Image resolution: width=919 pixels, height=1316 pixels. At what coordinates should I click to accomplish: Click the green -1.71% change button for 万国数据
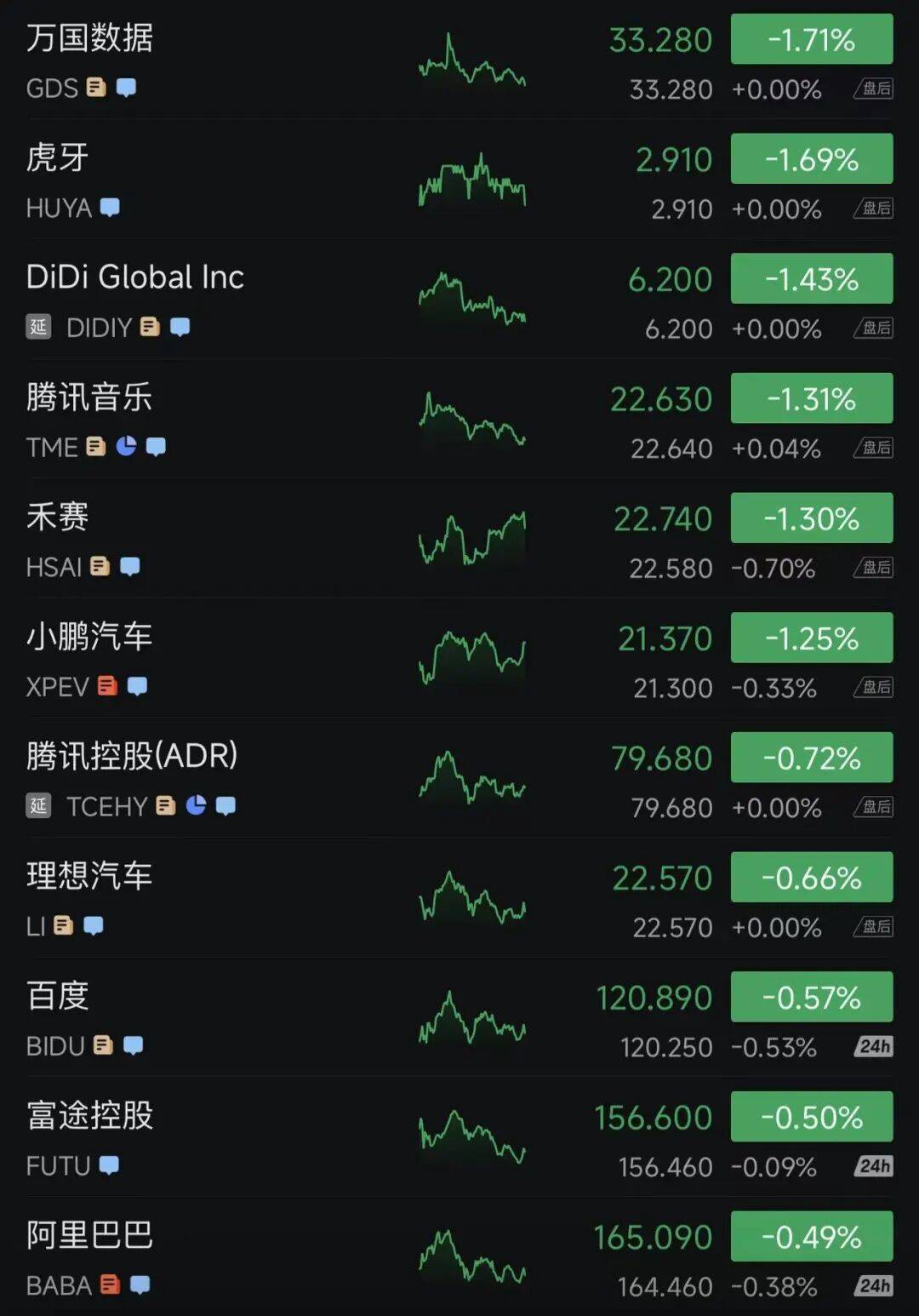pyautogui.click(x=811, y=38)
